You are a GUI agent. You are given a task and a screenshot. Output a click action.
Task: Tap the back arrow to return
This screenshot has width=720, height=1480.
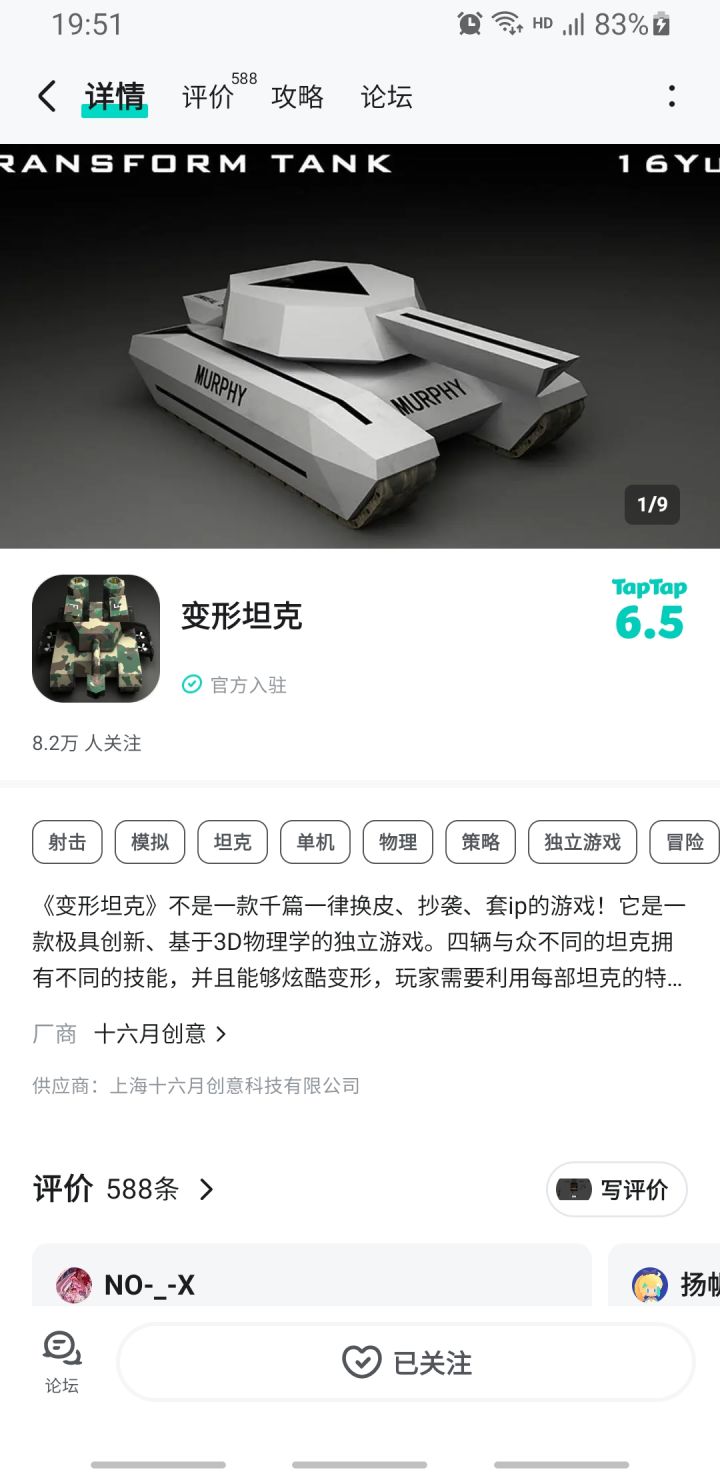(46, 95)
